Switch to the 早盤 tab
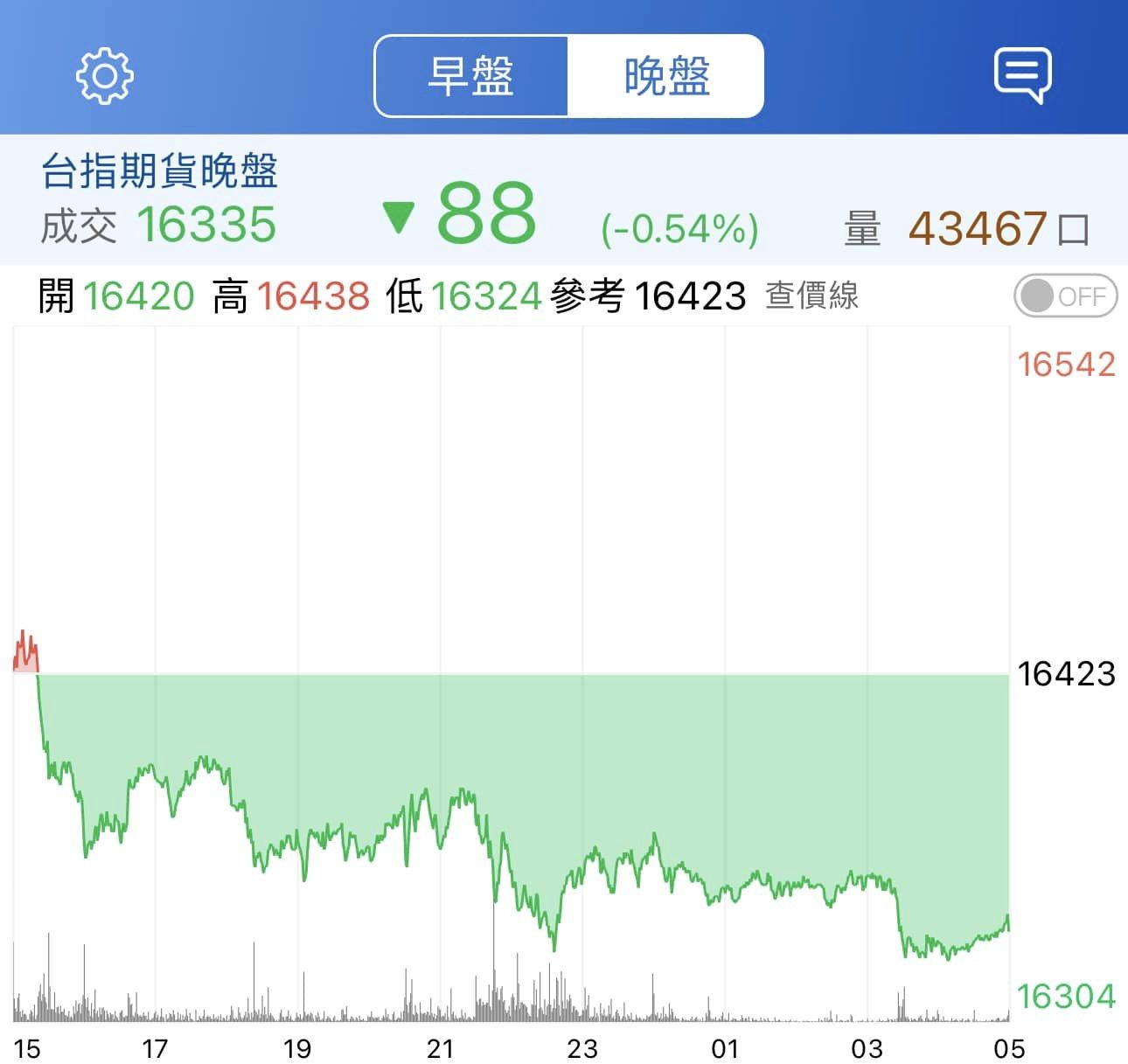This screenshot has height=1064, width=1128. coord(471,76)
